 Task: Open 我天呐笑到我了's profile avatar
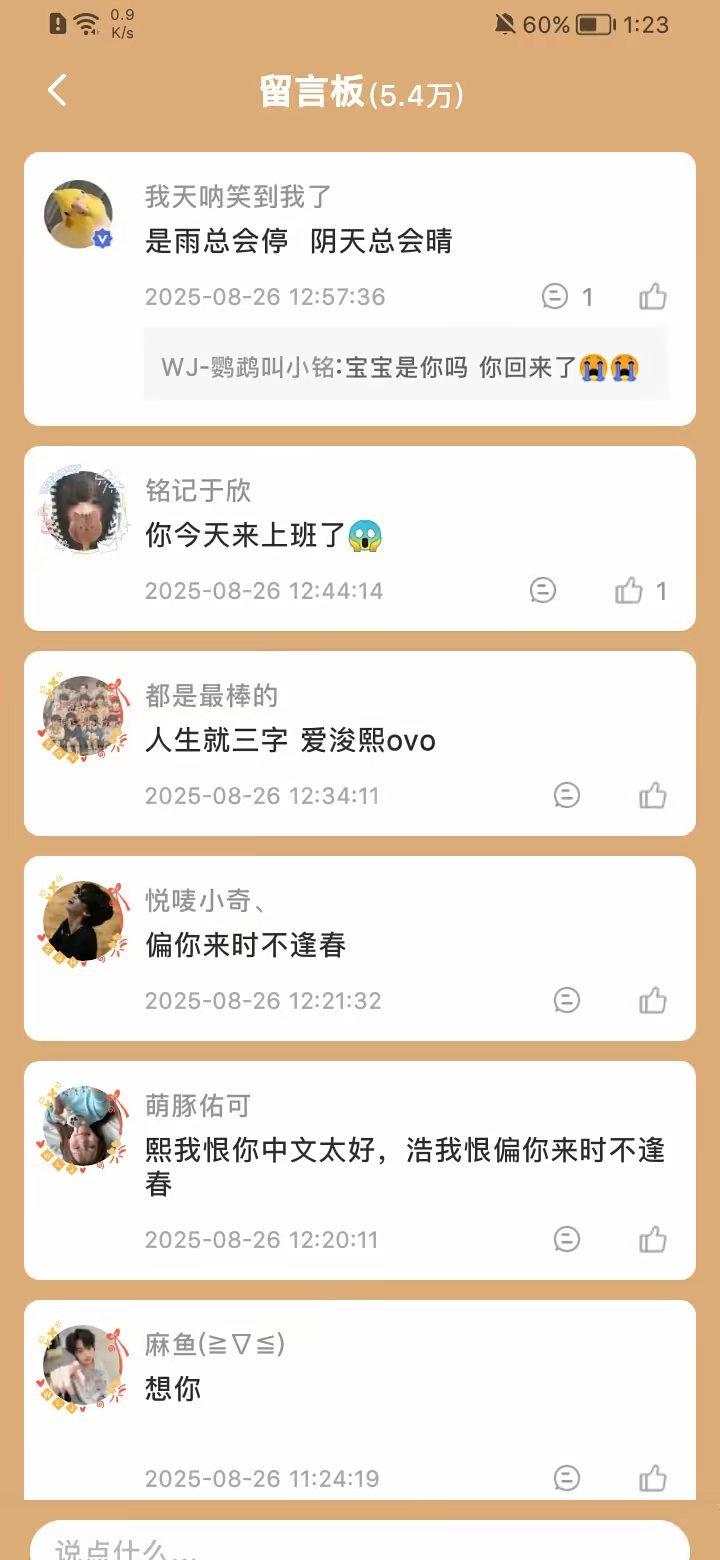[79, 214]
